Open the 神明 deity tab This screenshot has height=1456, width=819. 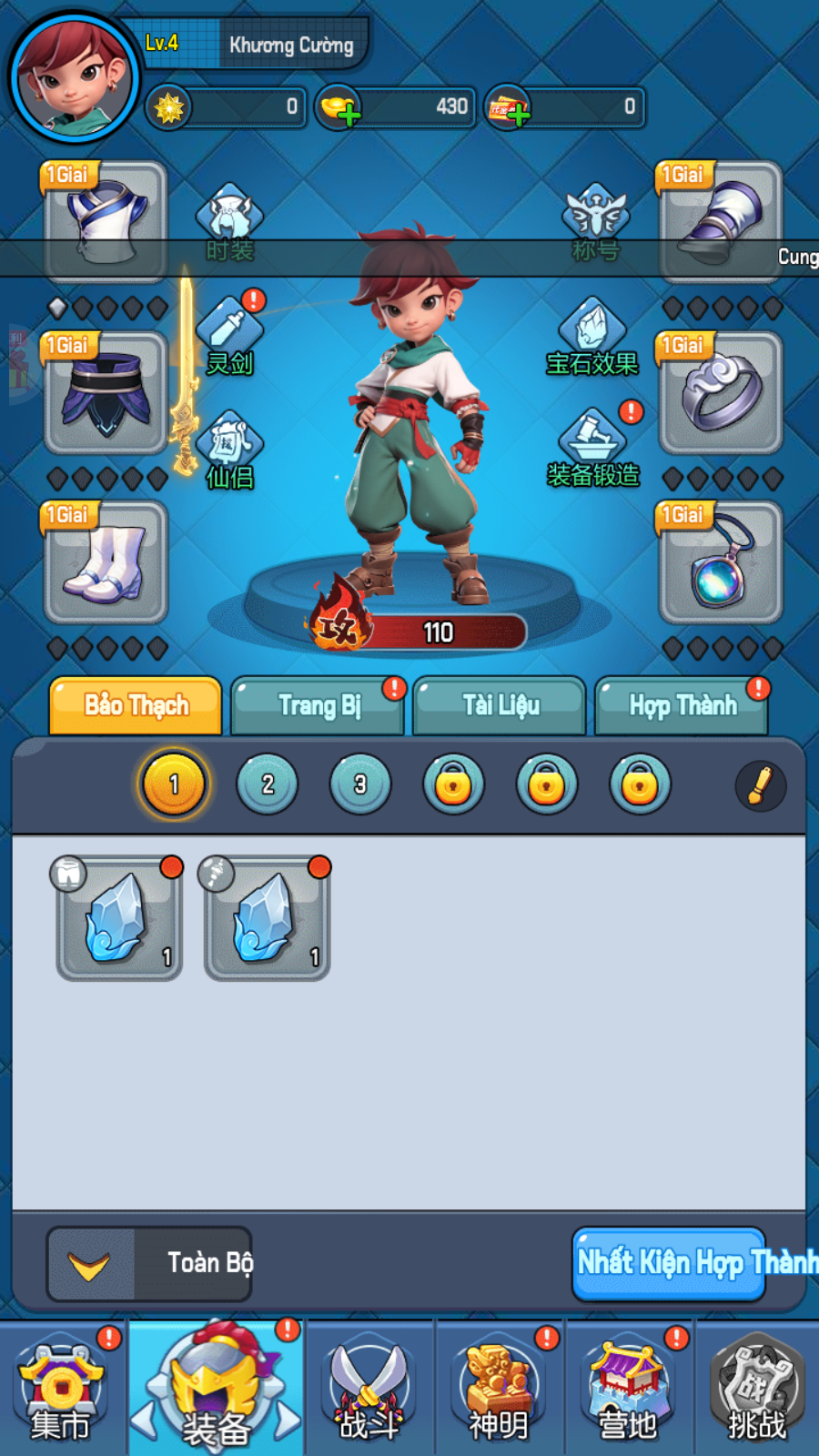tap(499, 1389)
